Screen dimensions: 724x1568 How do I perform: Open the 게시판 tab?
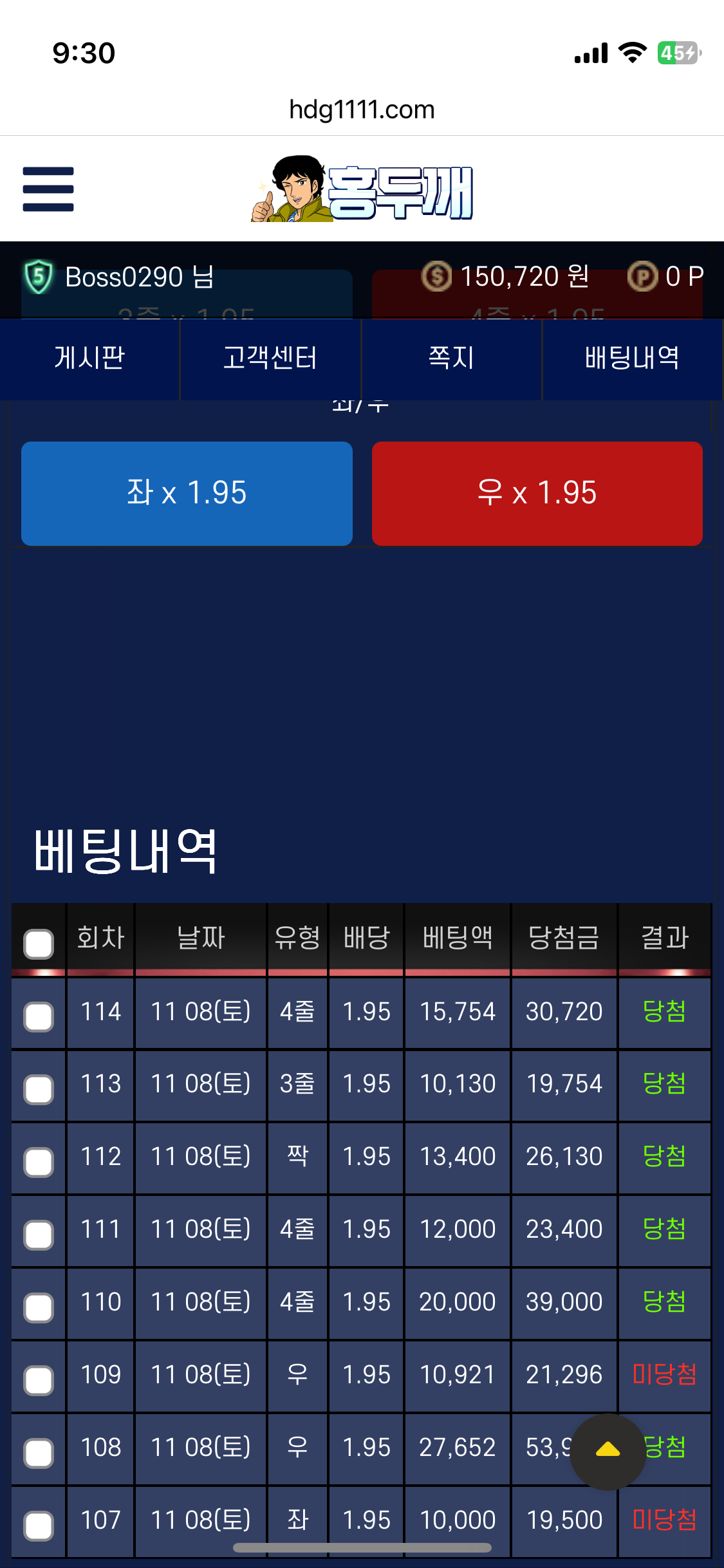tap(89, 358)
